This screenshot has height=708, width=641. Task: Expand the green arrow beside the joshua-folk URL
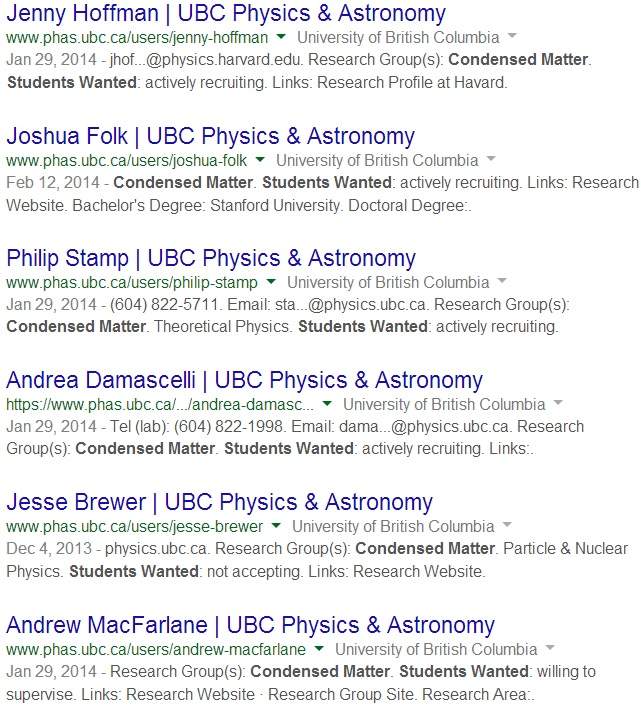click(260, 160)
